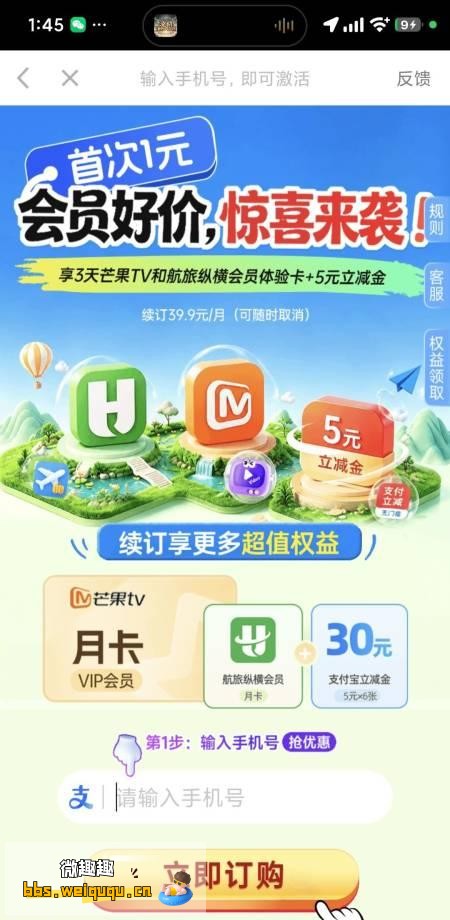Open the 权益领取 benefits claim tab
The height and width of the screenshot is (920, 450).
click(x=437, y=368)
